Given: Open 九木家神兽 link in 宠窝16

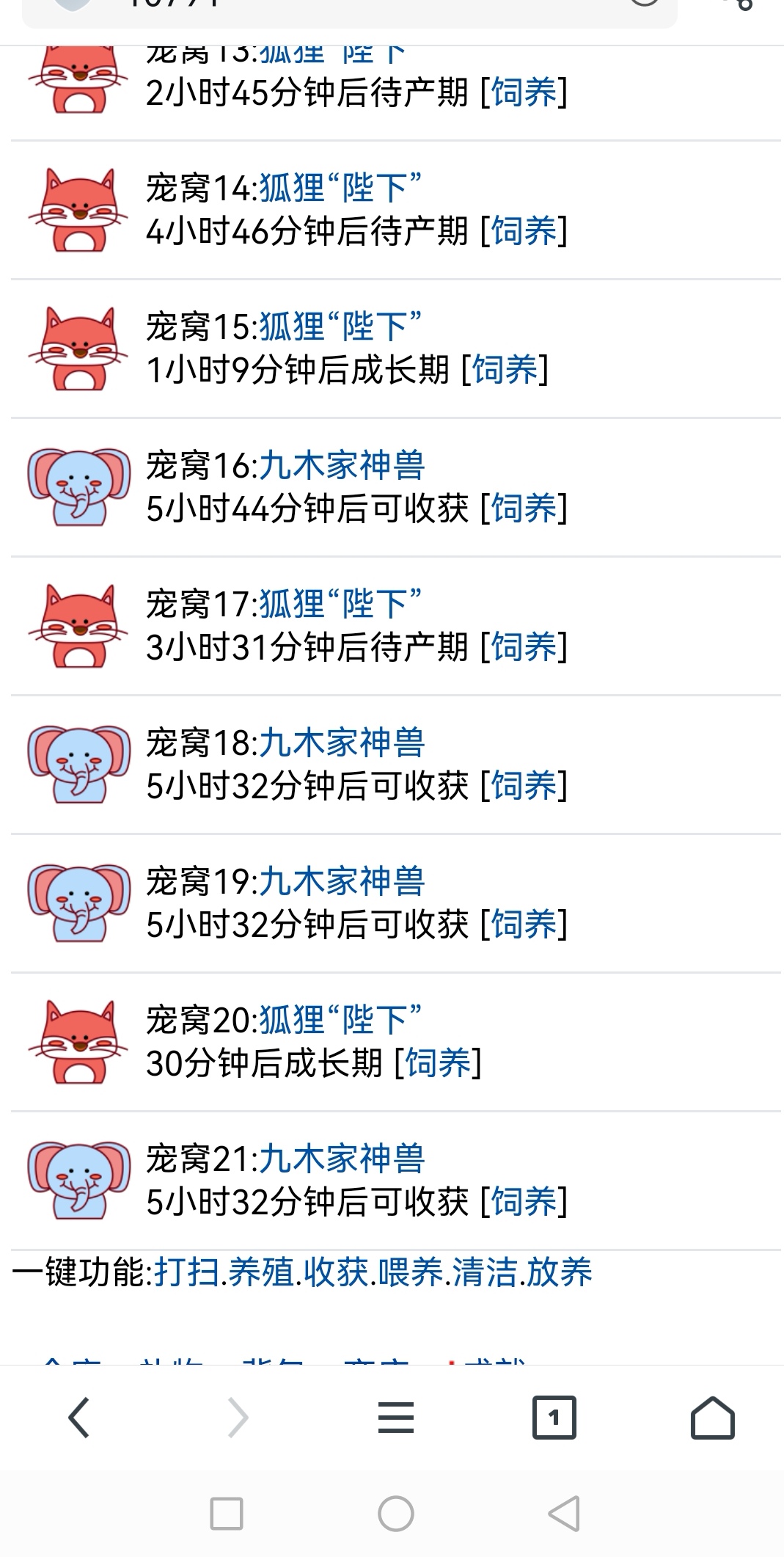Looking at the screenshot, I should [x=342, y=466].
